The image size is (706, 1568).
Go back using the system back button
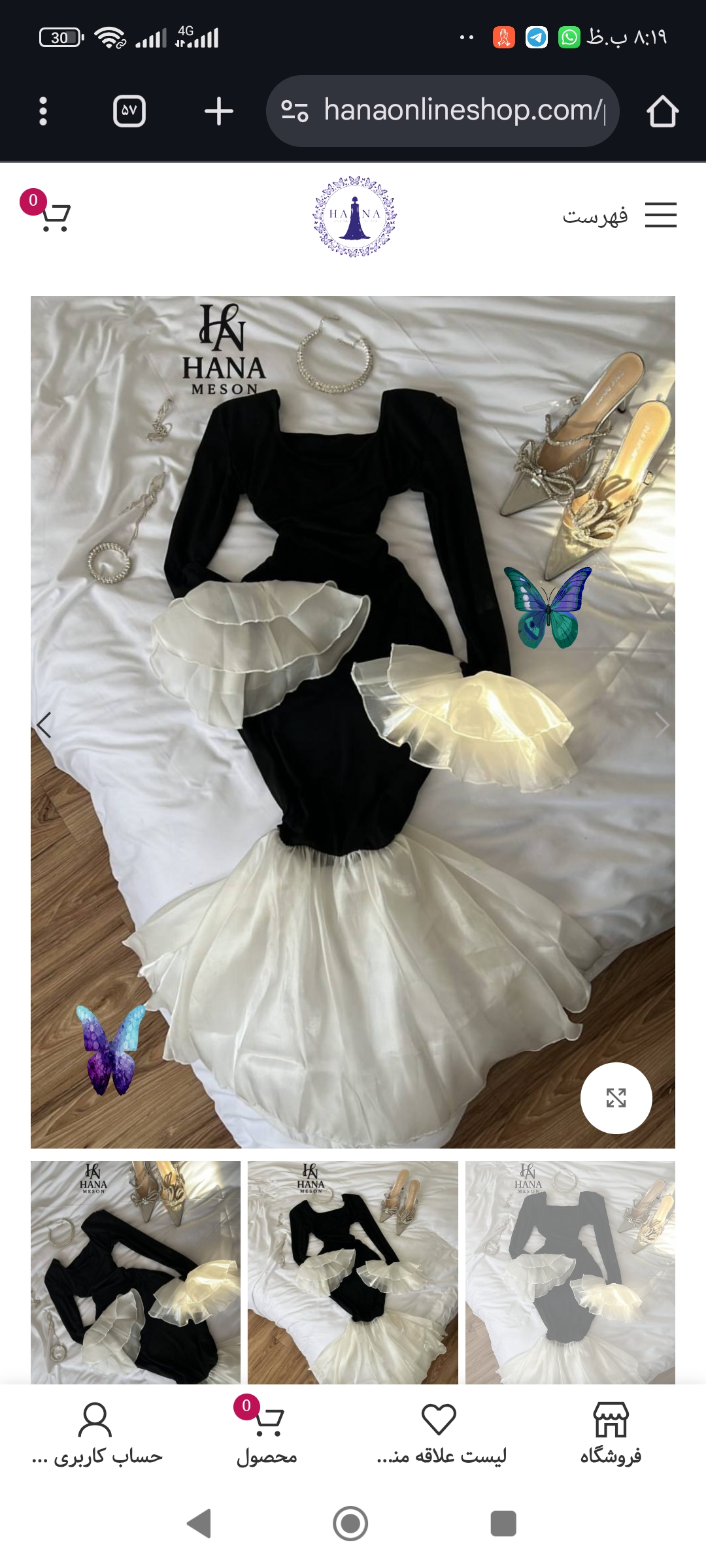[199, 1524]
